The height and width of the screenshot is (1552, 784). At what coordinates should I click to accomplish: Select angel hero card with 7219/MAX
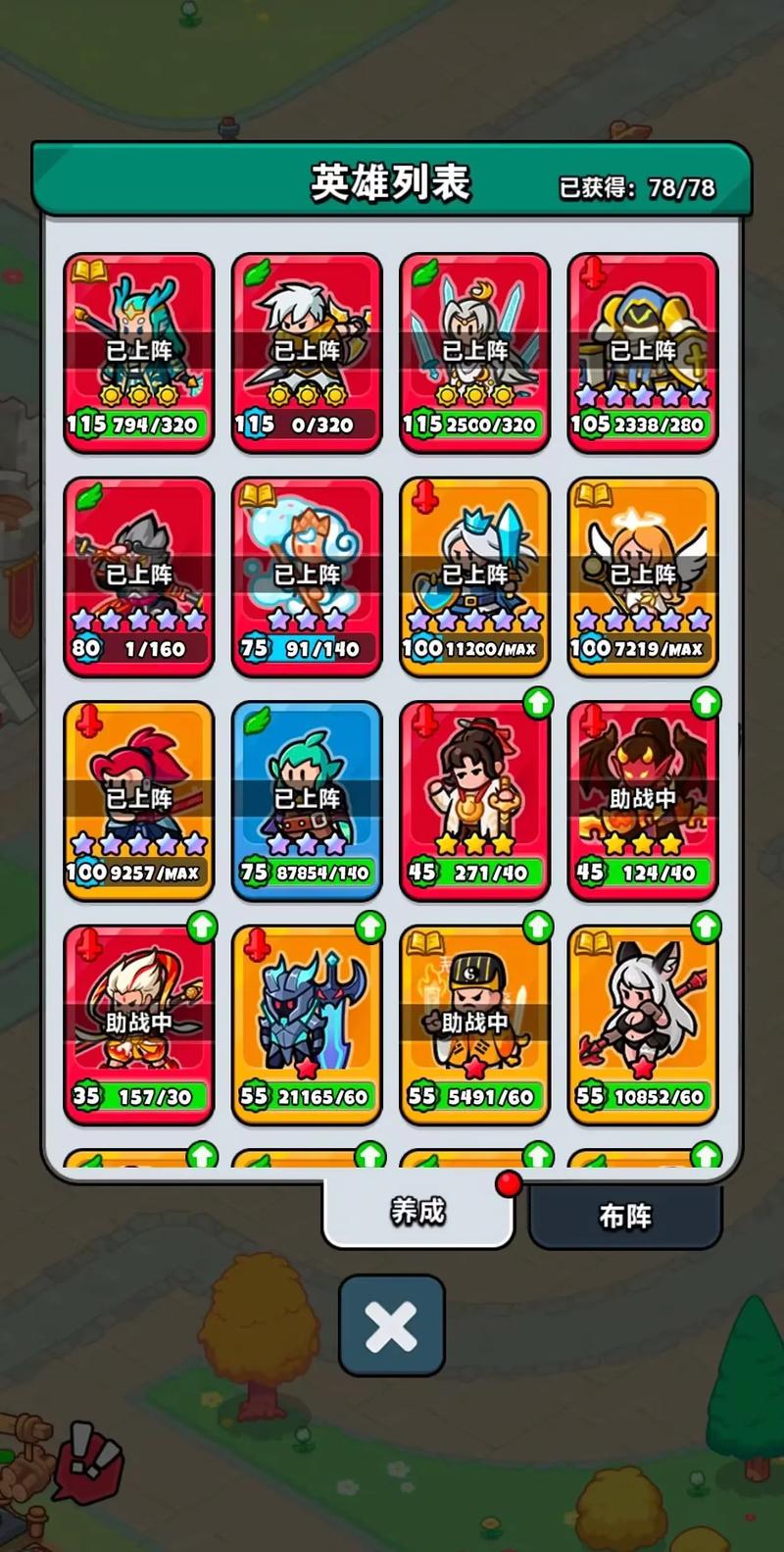[643, 576]
